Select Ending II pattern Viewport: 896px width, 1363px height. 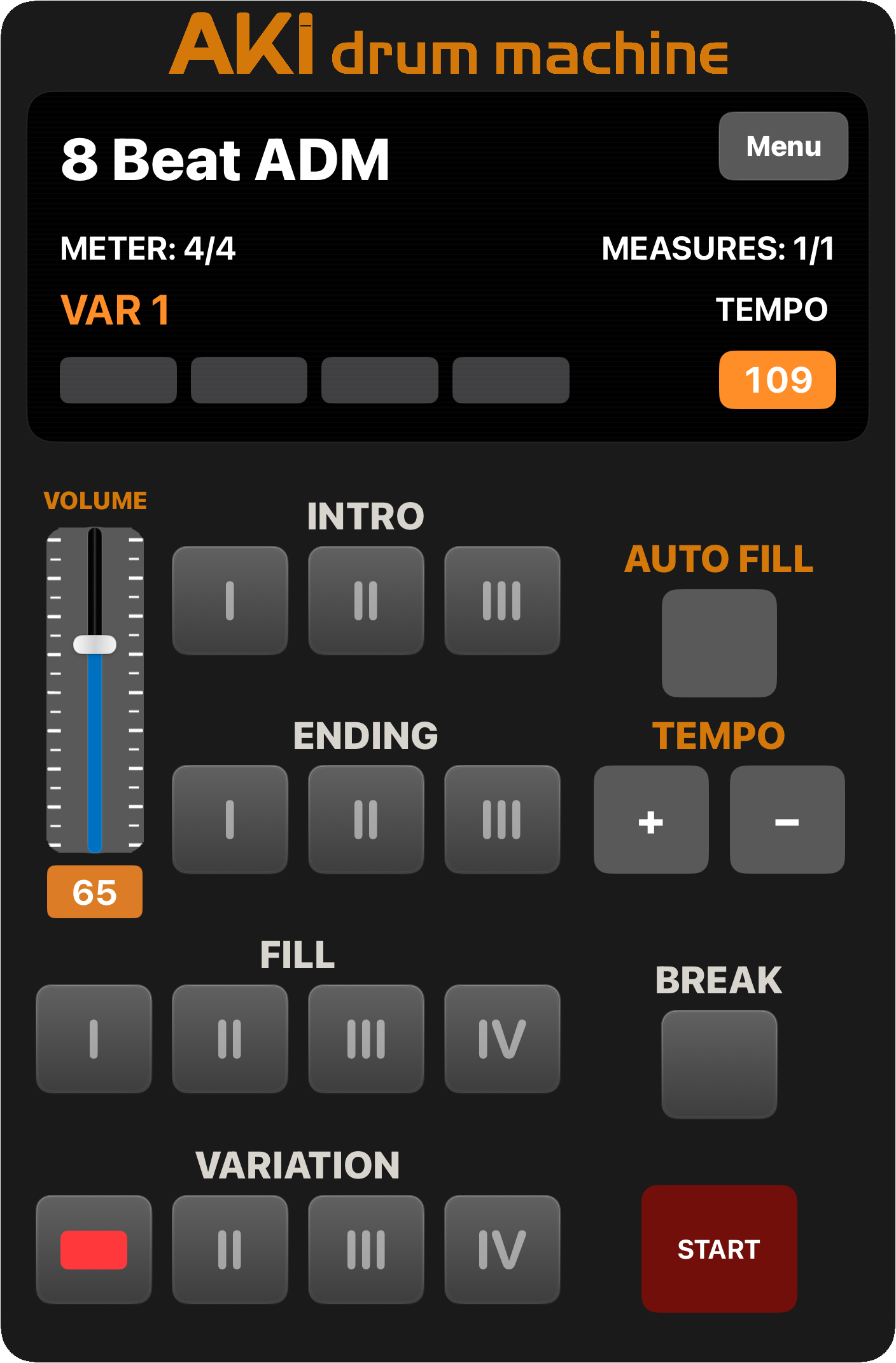point(366,819)
